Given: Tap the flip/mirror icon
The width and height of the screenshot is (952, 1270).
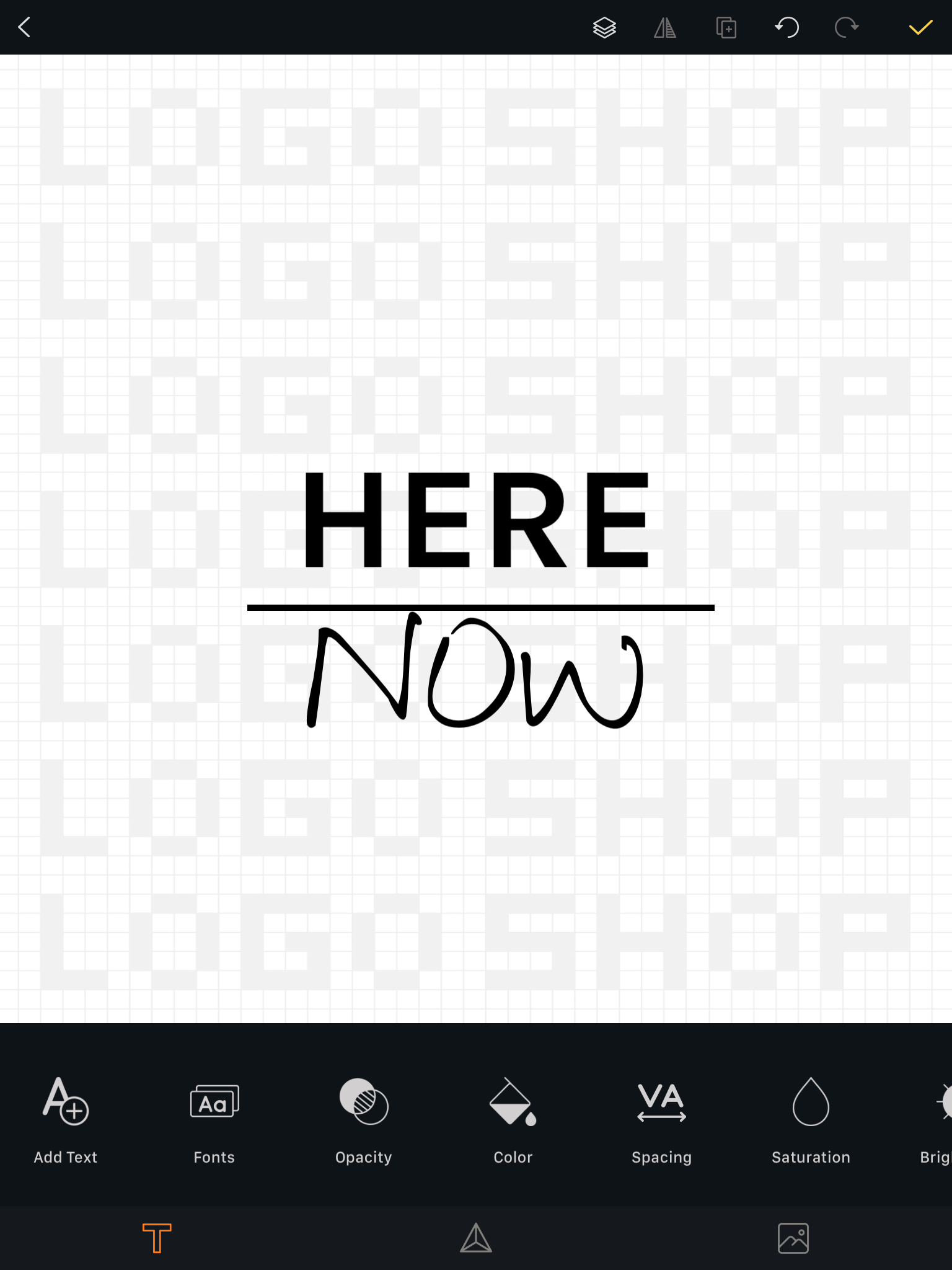Looking at the screenshot, I should (664, 27).
